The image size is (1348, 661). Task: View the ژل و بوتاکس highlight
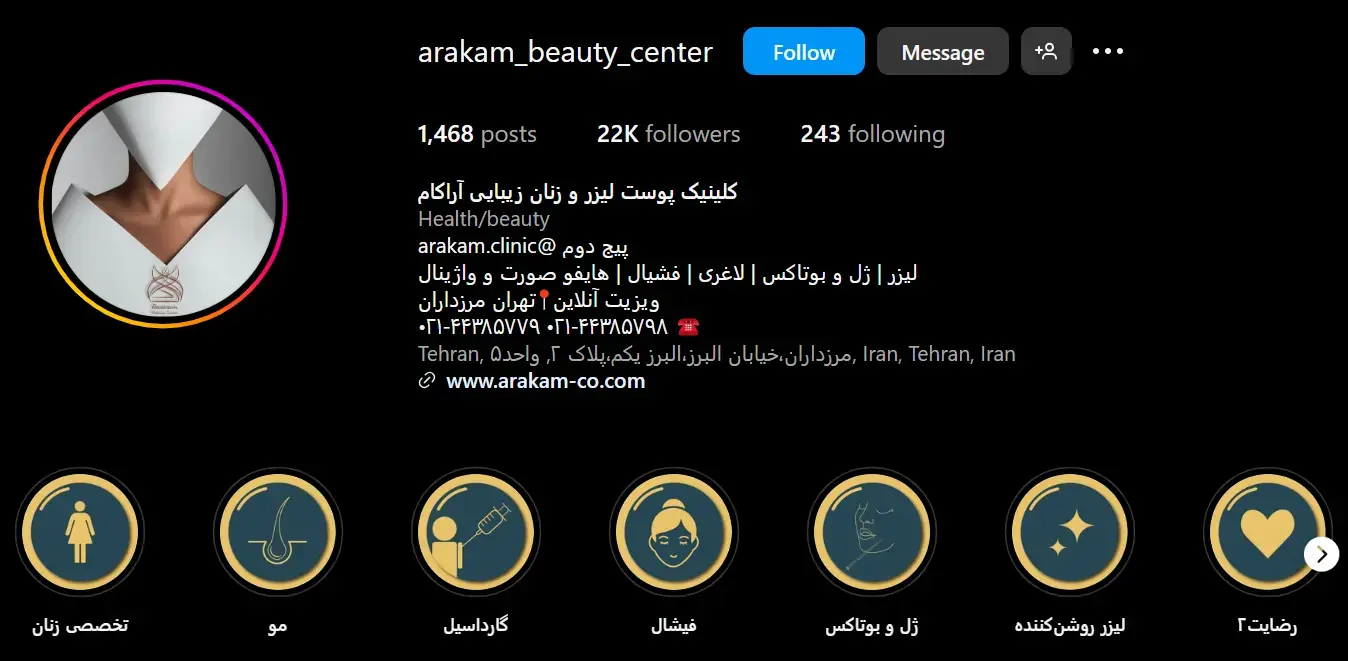(x=872, y=531)
